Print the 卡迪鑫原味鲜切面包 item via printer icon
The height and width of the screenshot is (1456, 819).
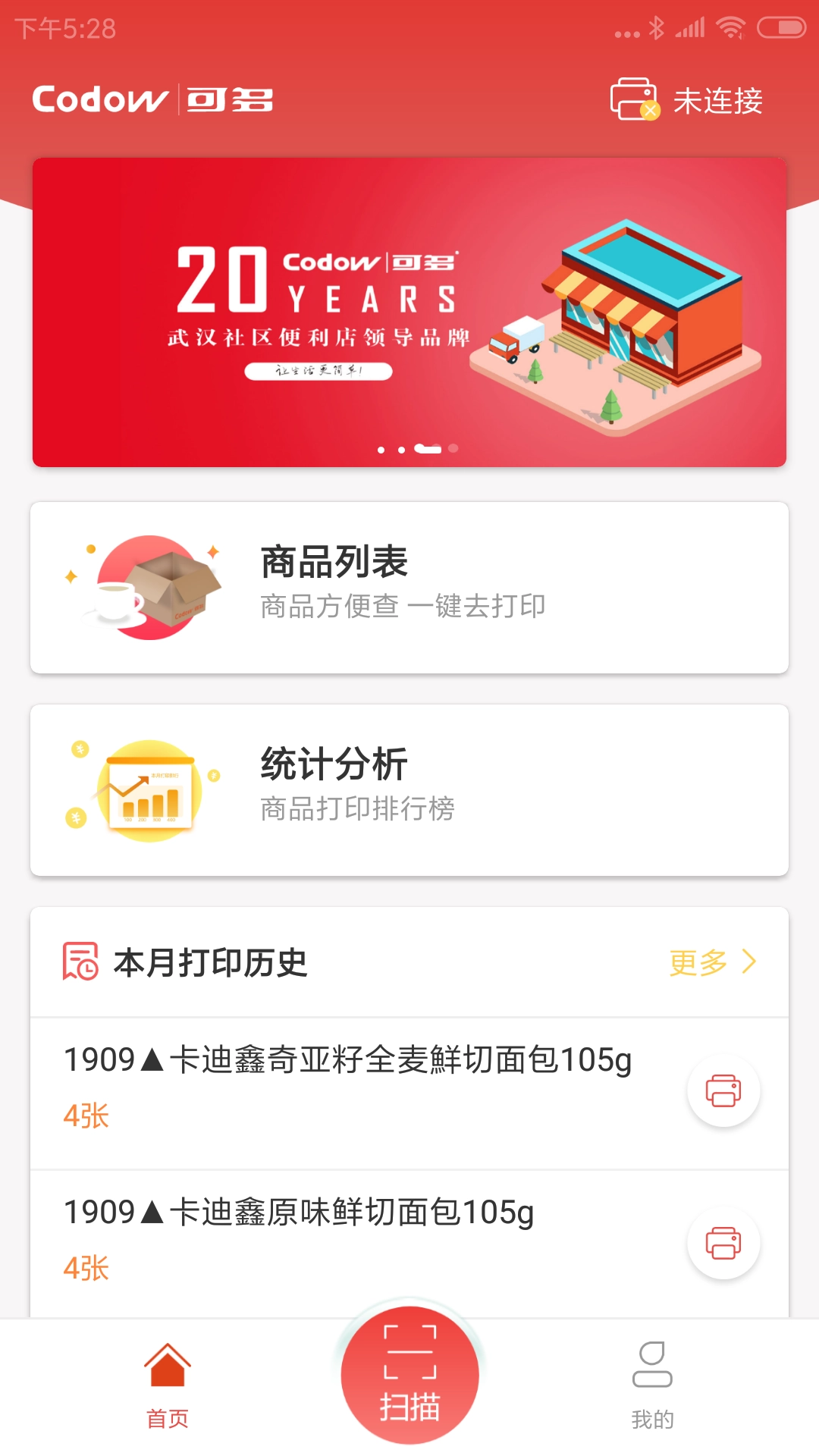click(723, 1241)
